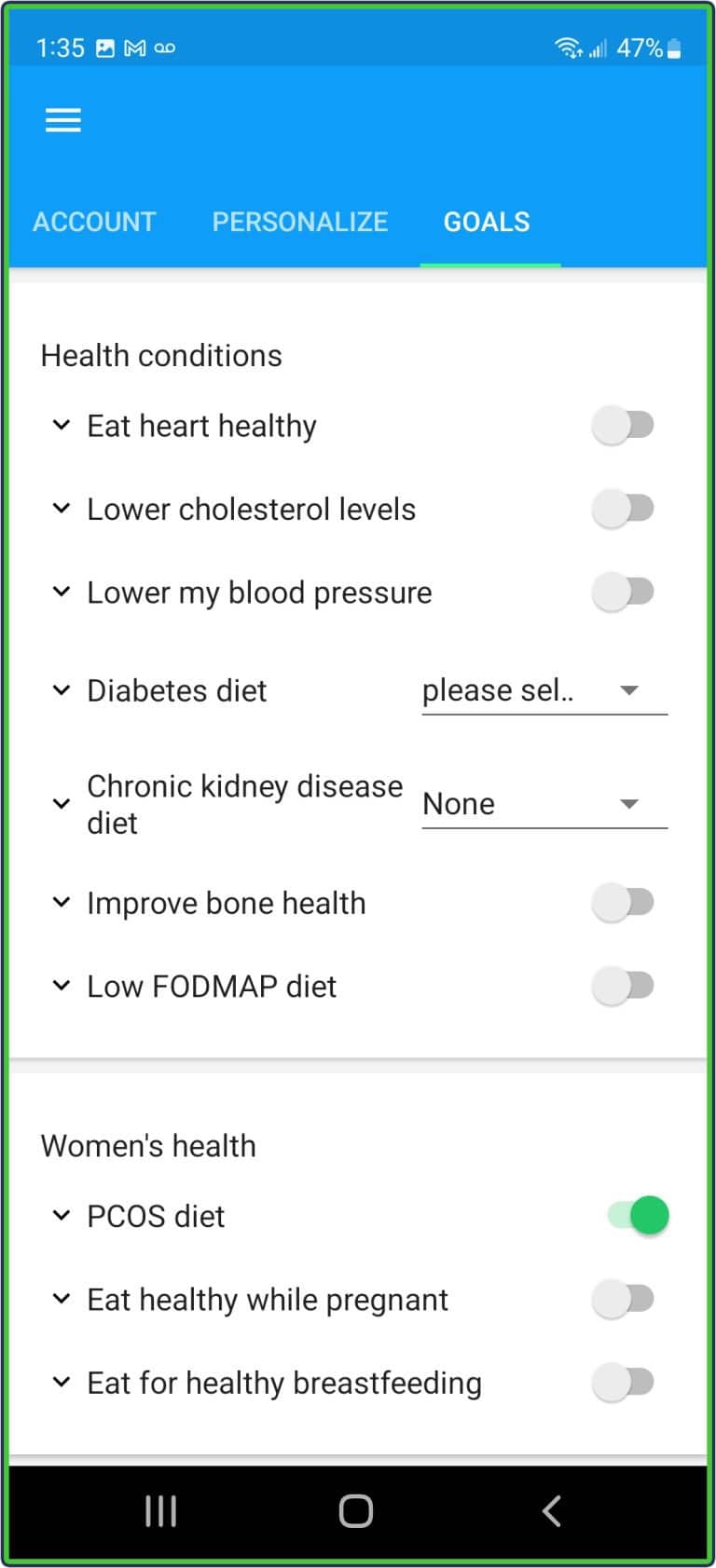This screenshot has height=1568, width=716.
Task: Expand the Lower cholesterol levels section
Action: pyautogui.click(x=61, y=509)
